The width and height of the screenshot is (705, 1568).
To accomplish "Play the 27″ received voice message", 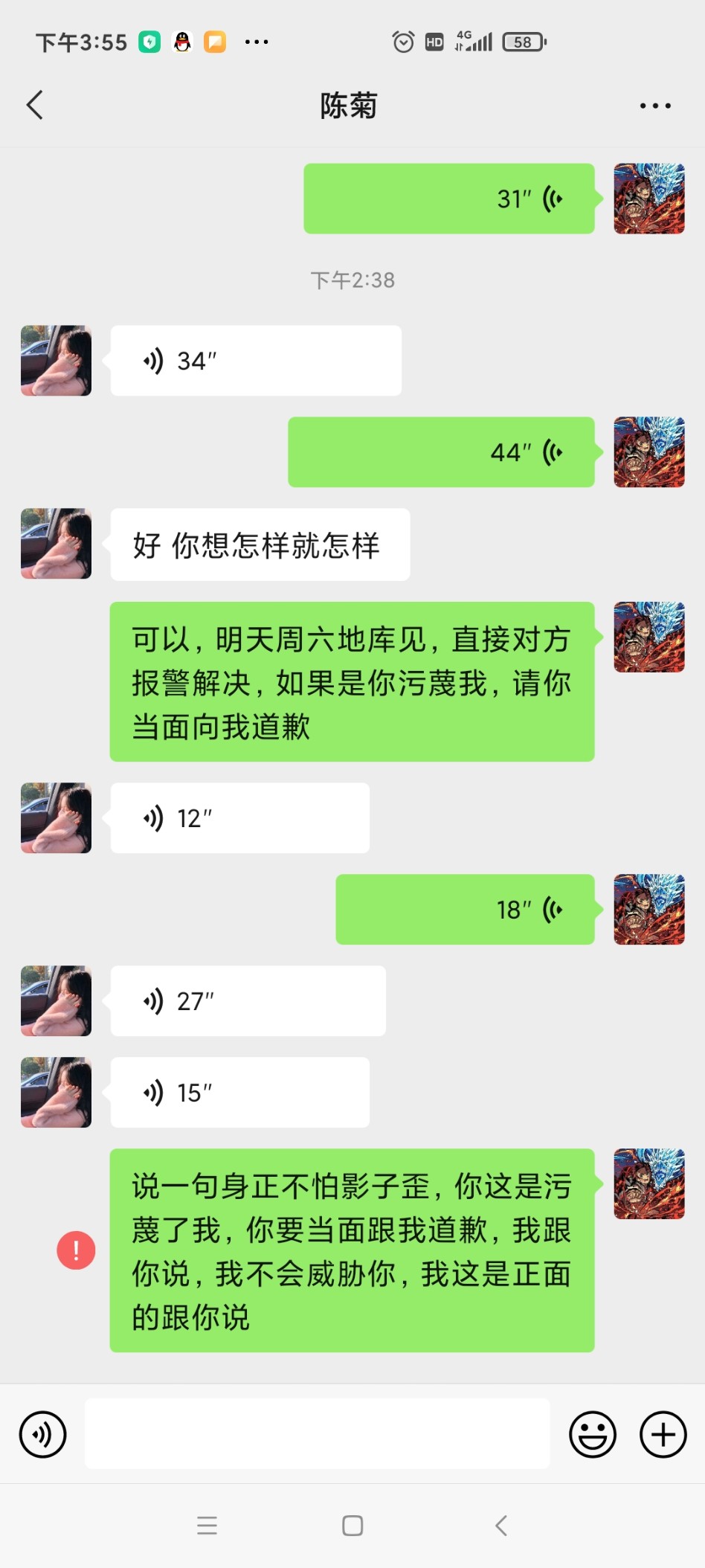I will pos(248,1001).
